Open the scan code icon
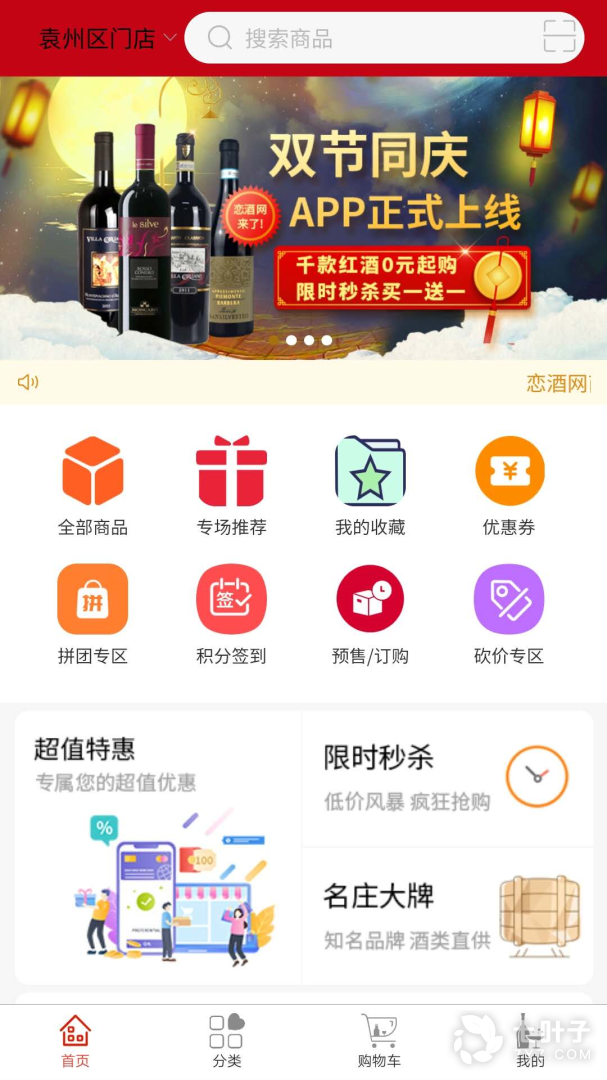 click(x=560, y=37)
